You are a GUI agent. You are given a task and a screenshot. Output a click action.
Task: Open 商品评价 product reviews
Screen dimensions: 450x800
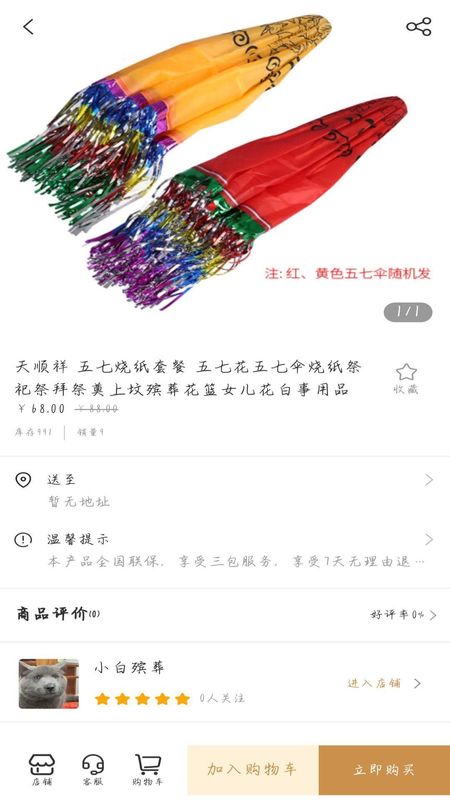(x=225, y=614)
